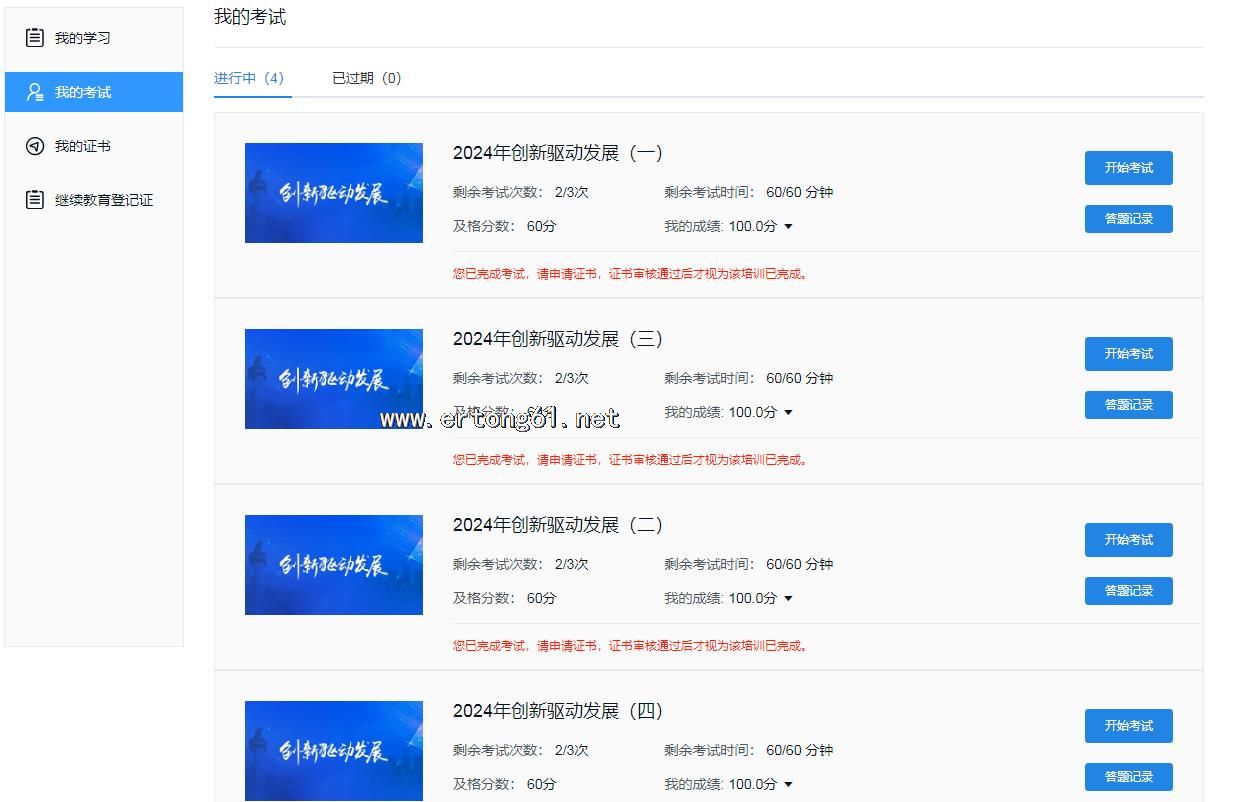Expand score dropdown for 2024年创新驱动发展（一）
This screenshot has width=1241, height=802.
788,227
